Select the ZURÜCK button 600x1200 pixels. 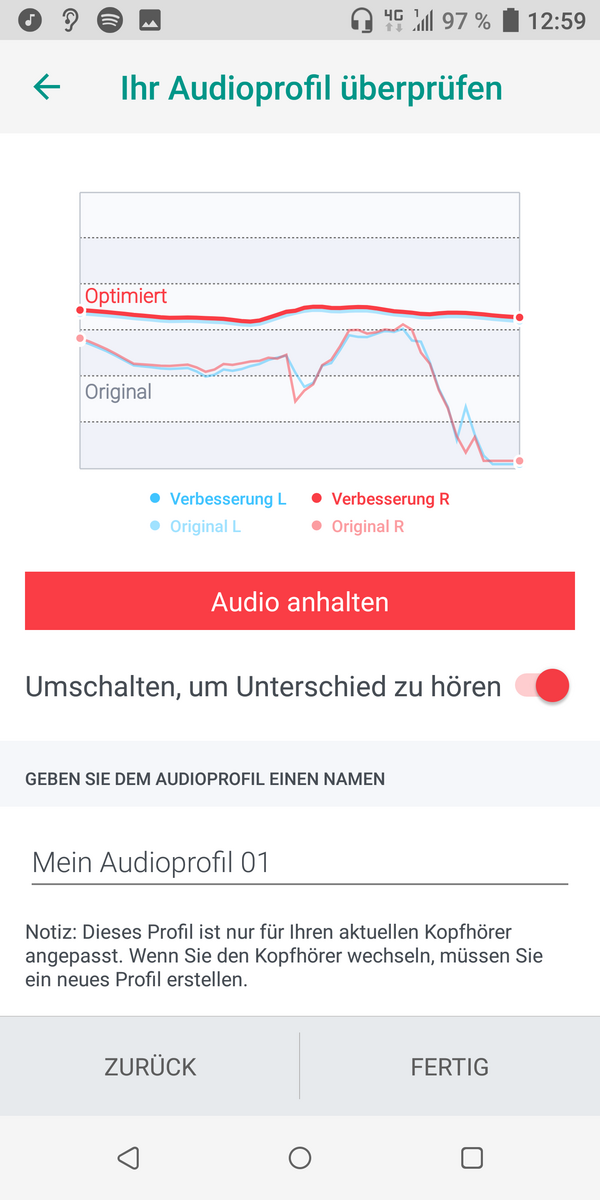[150, 1066]
